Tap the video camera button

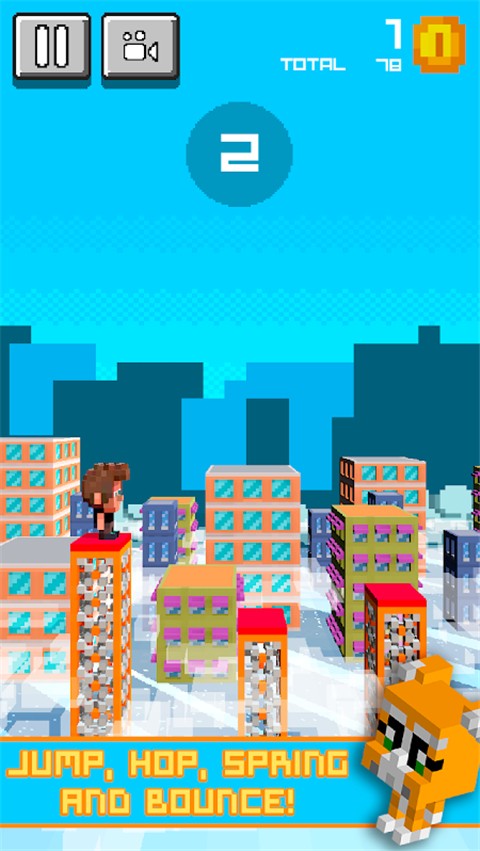(141, 49)
